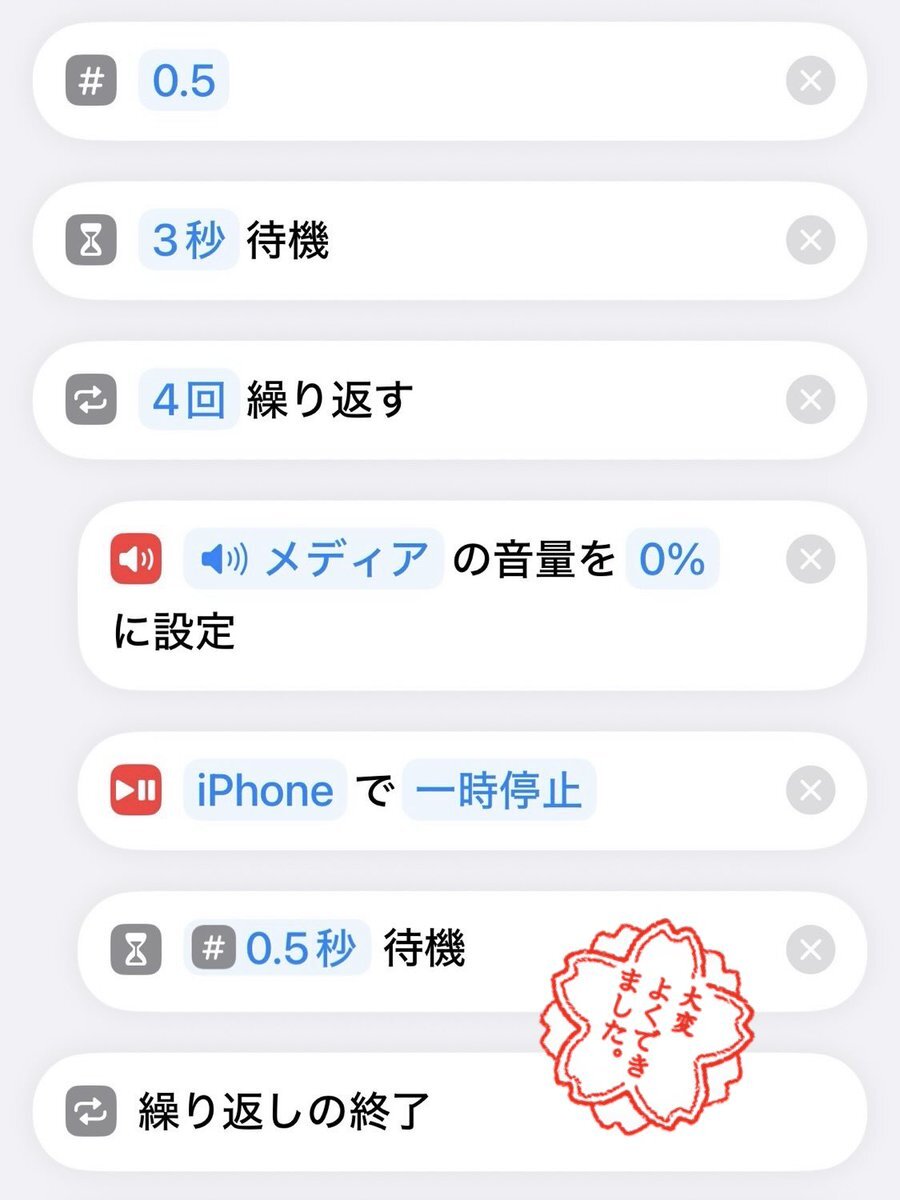Change the 一時停止 playback option
The width and height of the screenshot is (900, 1200).
coord(499,791)
